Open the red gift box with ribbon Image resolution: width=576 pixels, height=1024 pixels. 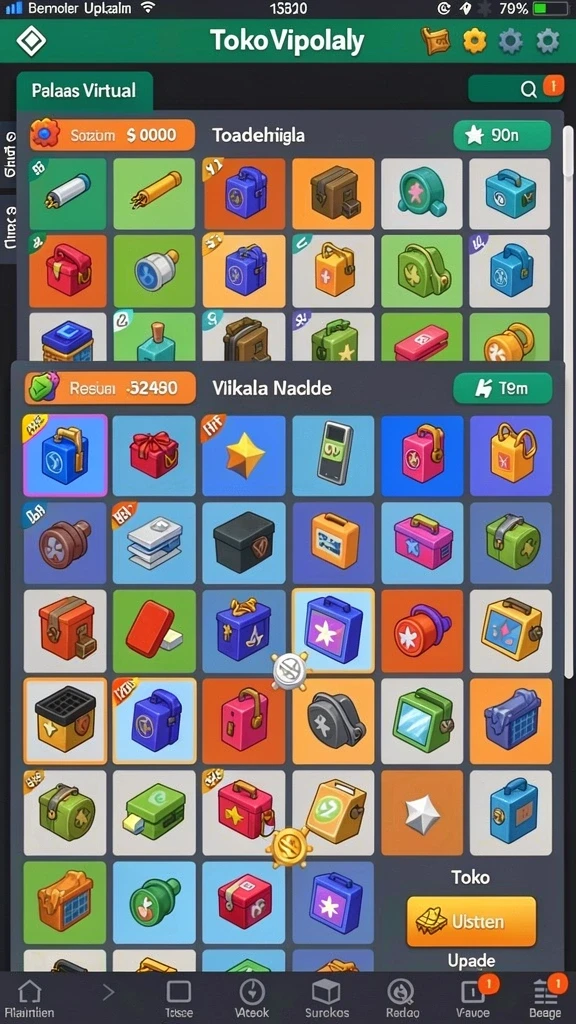[x=153, y=455]
